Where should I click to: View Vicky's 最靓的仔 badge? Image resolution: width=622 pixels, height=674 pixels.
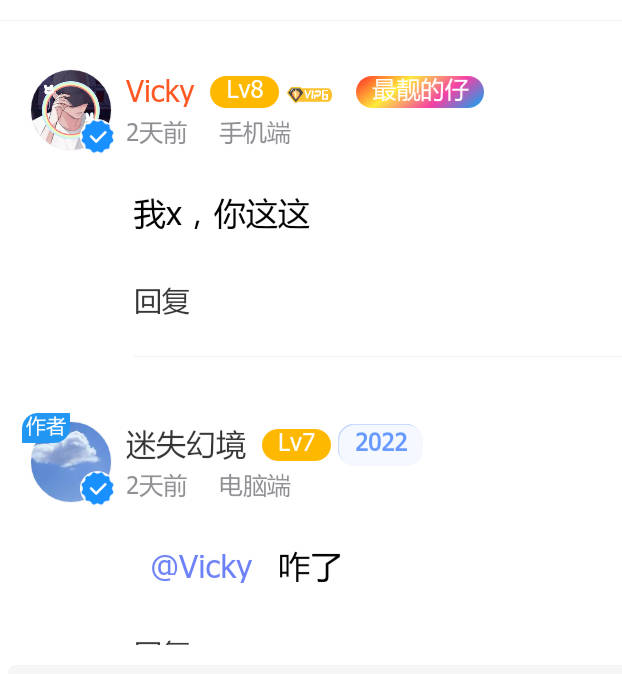tap(419, 91)
